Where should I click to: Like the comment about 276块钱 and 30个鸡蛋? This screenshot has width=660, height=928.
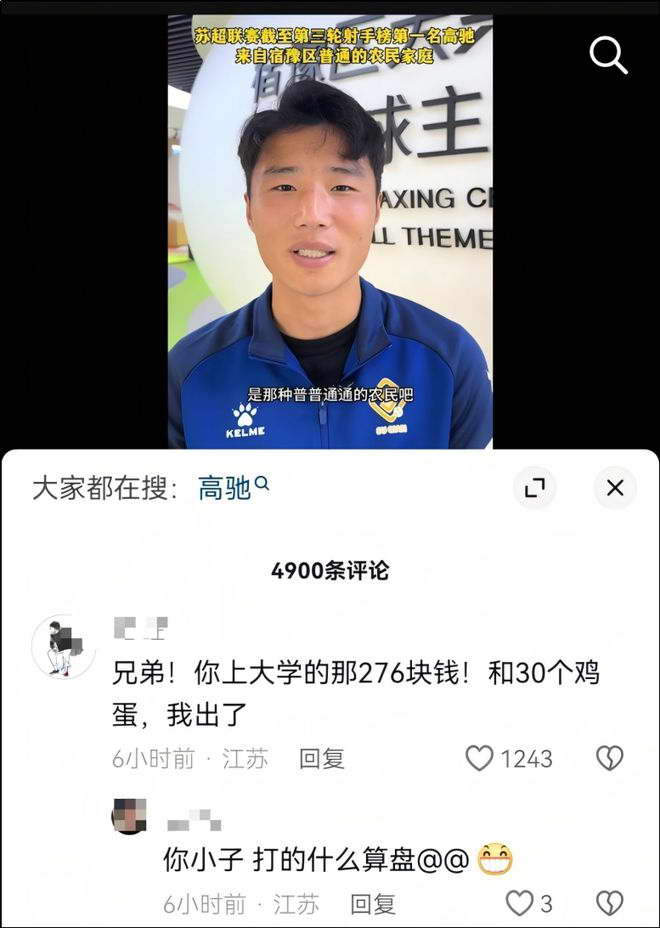click(x=481, y=758)
